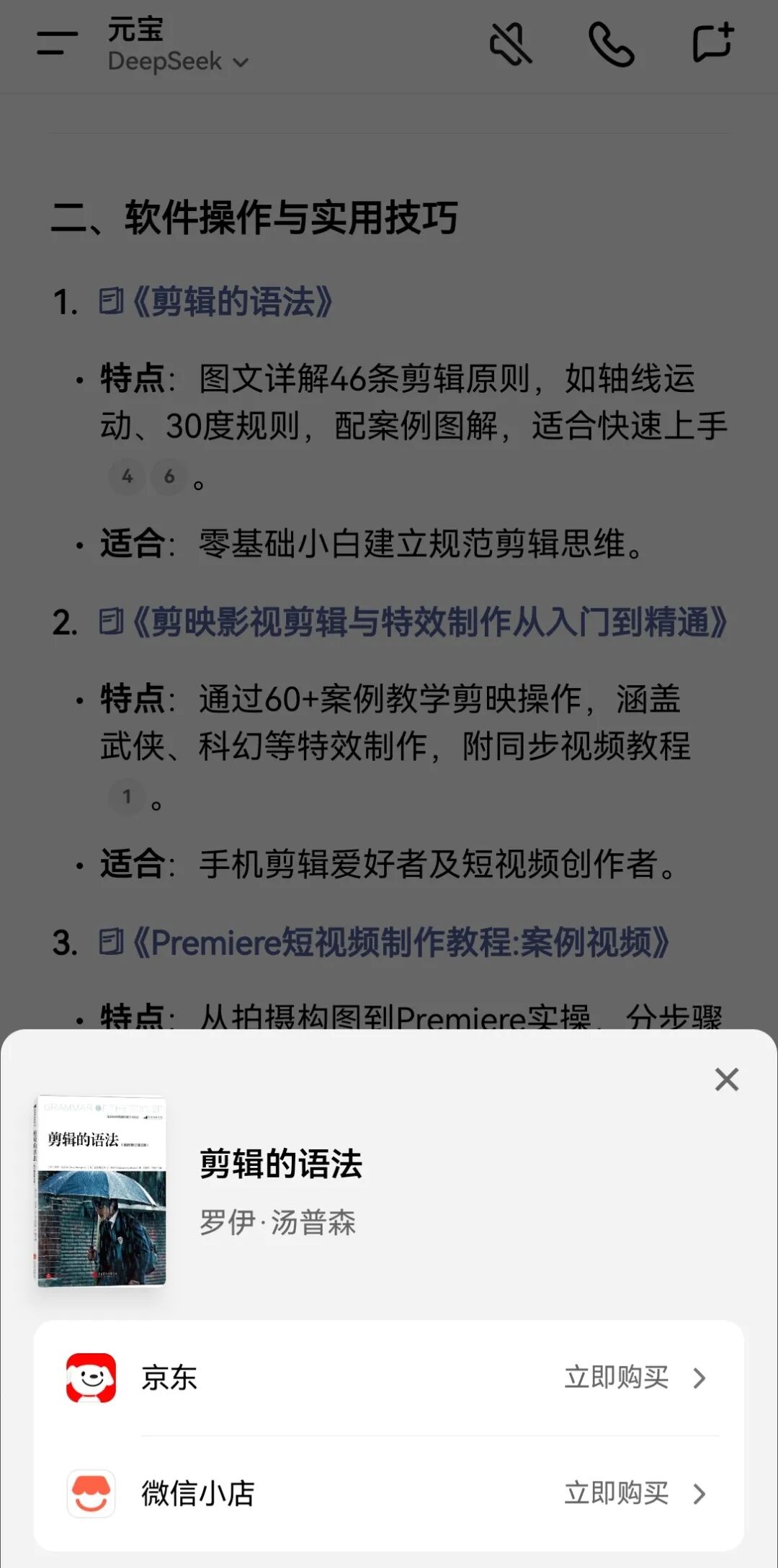Close the book purchase bottom sheet
Viewport: 778px width, 1568px height.
point(726,1079)
